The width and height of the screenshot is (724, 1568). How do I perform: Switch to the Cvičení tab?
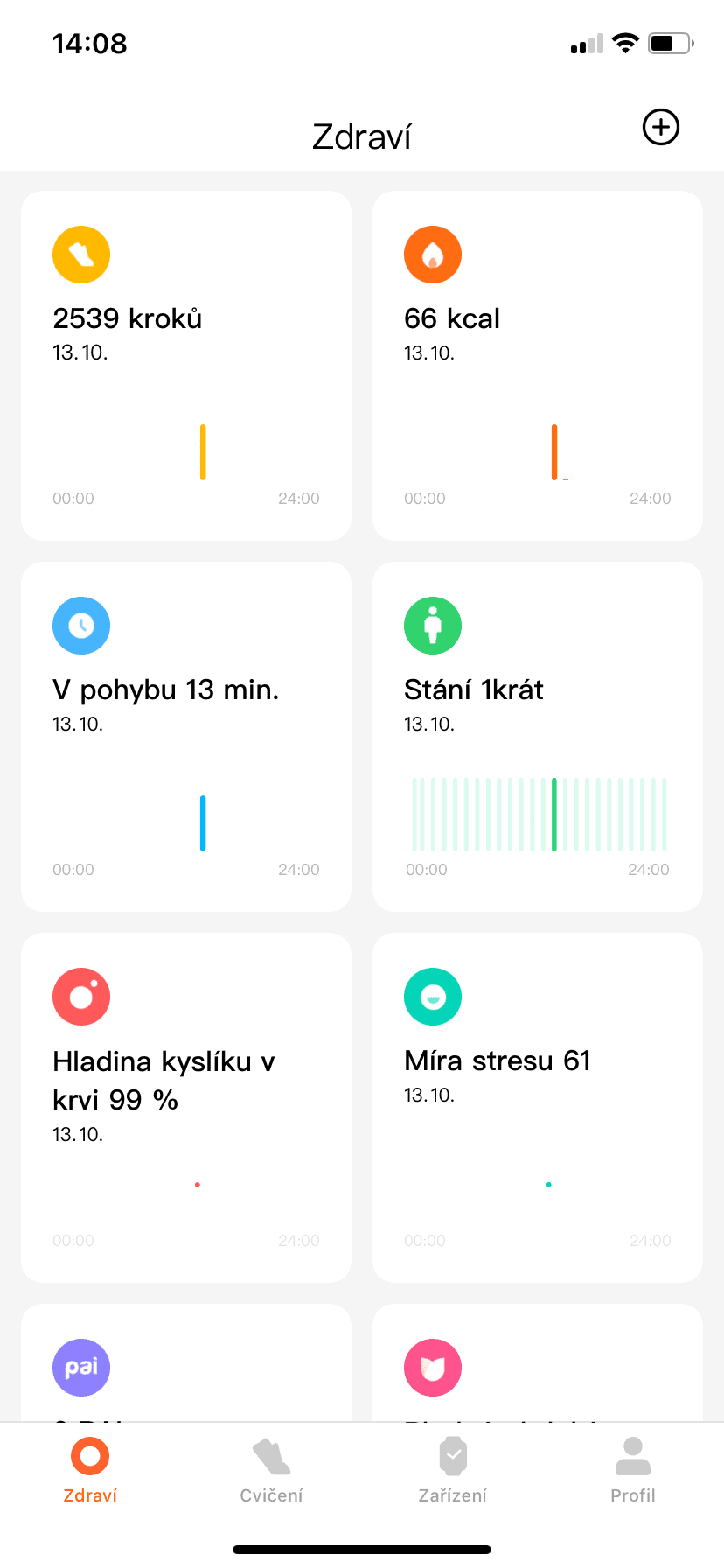(x=271, y=1472)
